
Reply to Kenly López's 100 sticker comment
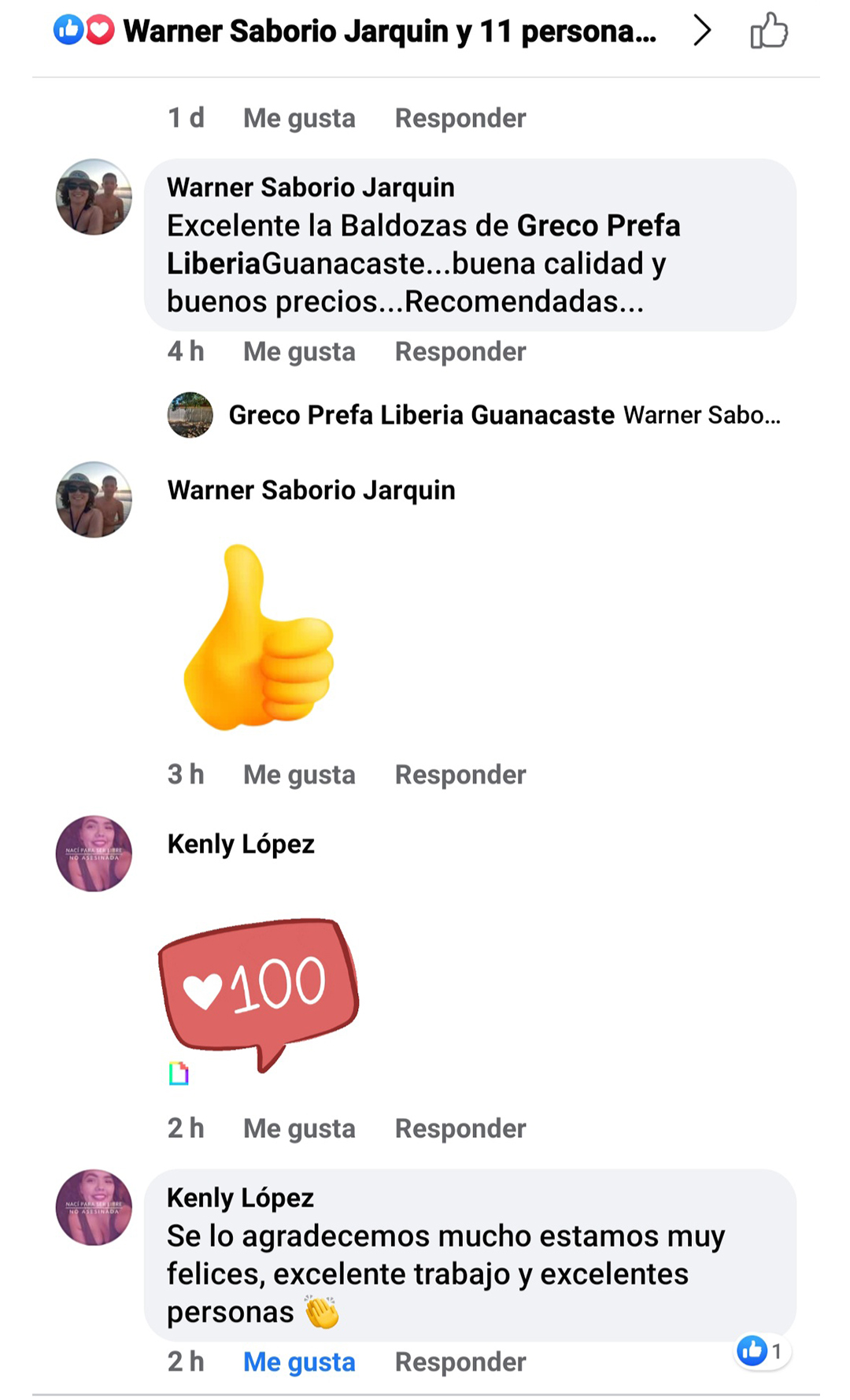pyautogui.click(x=460, y=1128)
